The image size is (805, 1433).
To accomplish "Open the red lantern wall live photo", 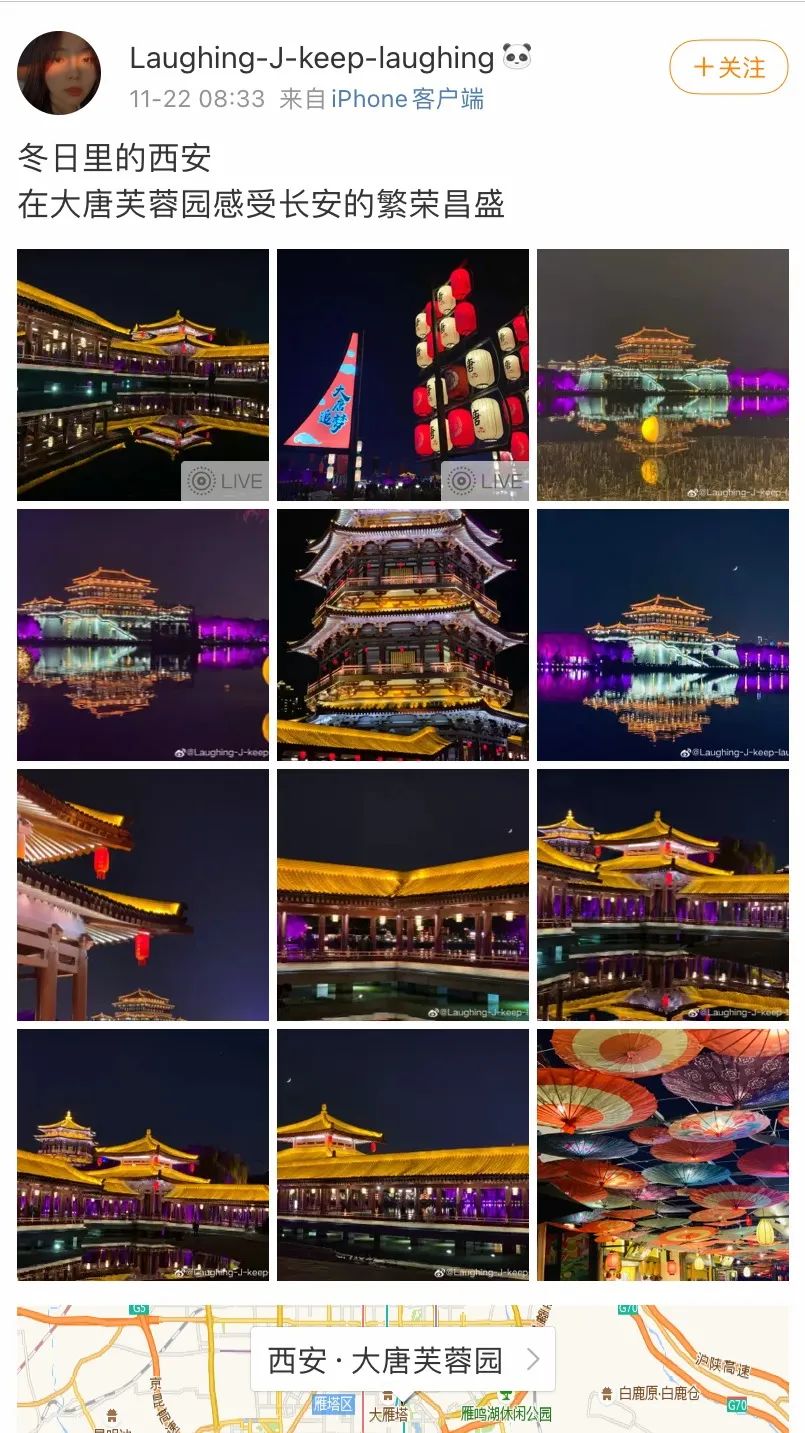I will [x=403, y=375].
